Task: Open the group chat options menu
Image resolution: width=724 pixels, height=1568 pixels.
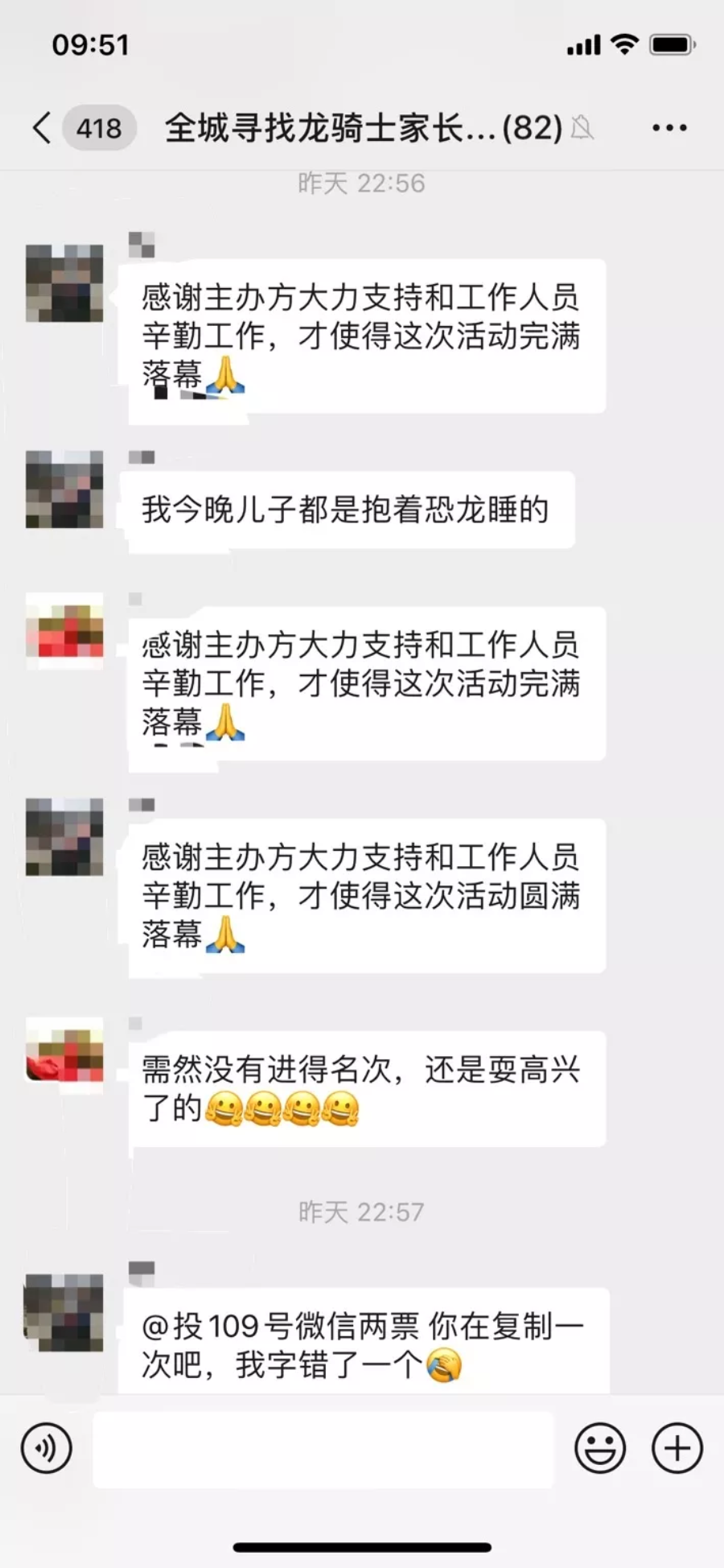Action: tap(668, 128)
